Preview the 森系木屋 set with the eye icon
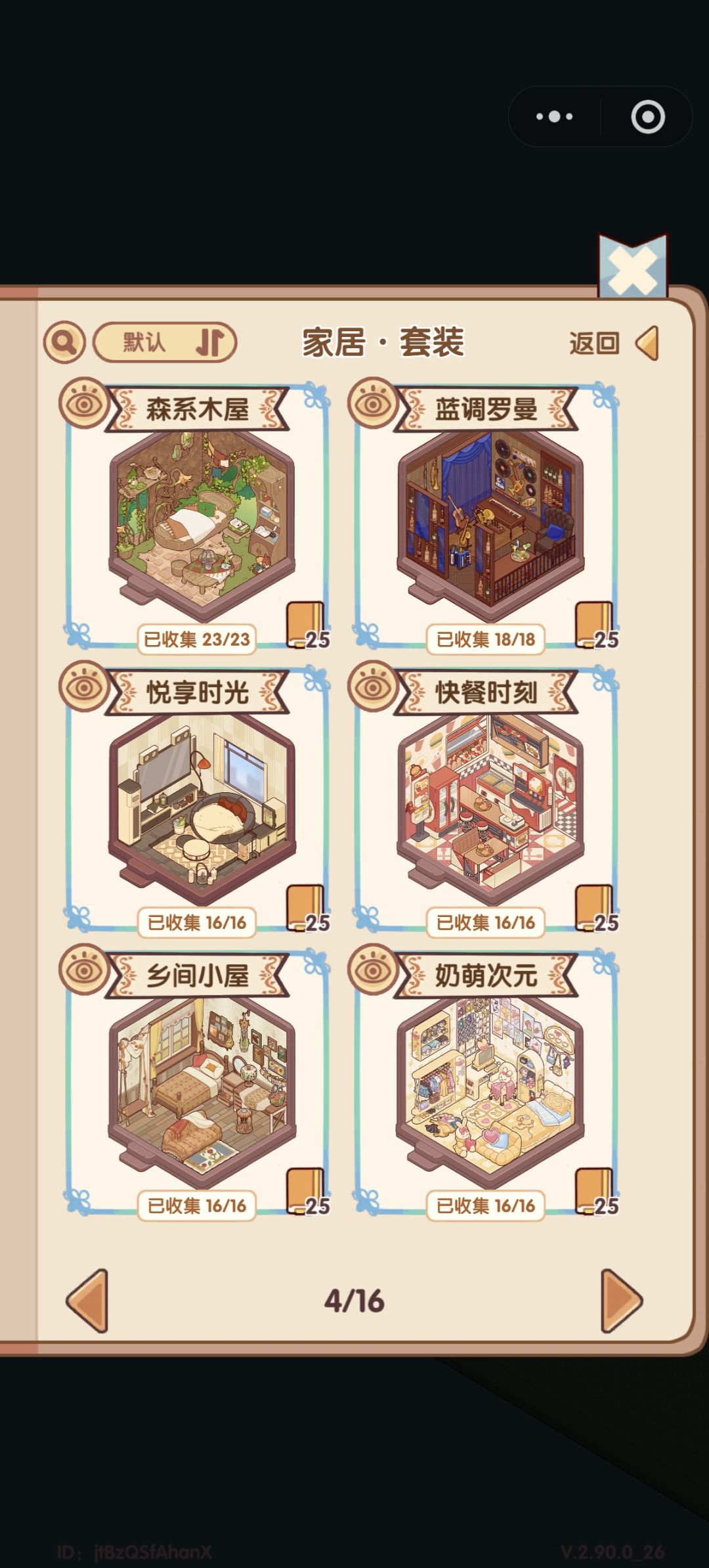 pos(84,404)
